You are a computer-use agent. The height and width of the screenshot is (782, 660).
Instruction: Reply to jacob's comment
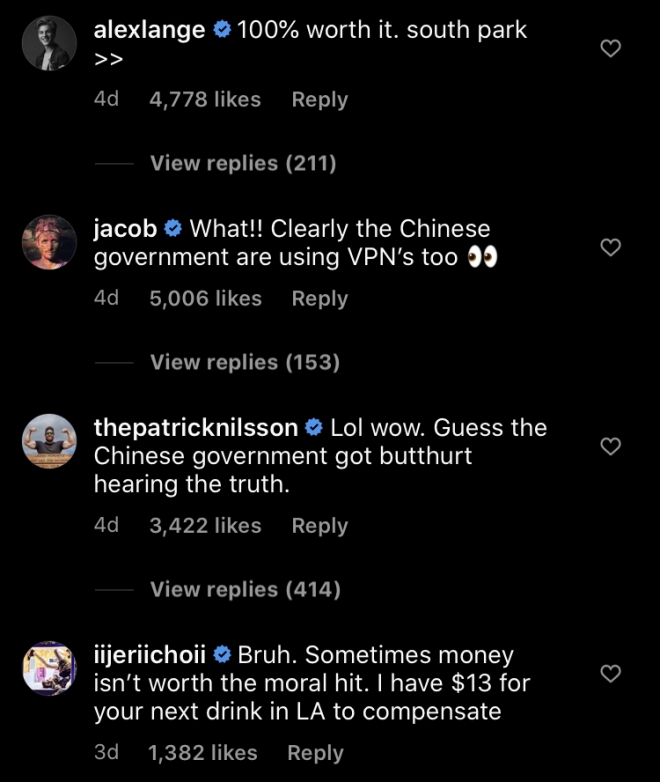coord(319,299)
